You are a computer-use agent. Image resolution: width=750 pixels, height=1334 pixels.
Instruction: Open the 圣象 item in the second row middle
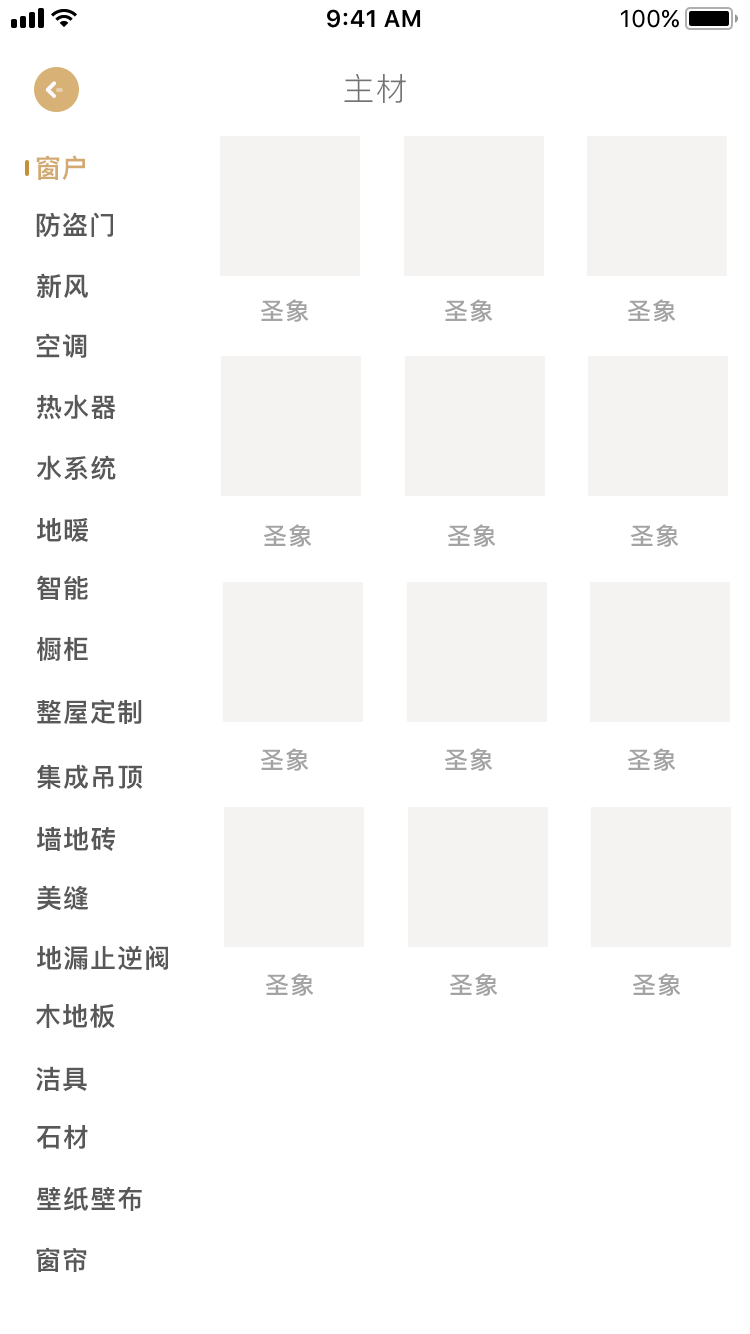[473, 424]
